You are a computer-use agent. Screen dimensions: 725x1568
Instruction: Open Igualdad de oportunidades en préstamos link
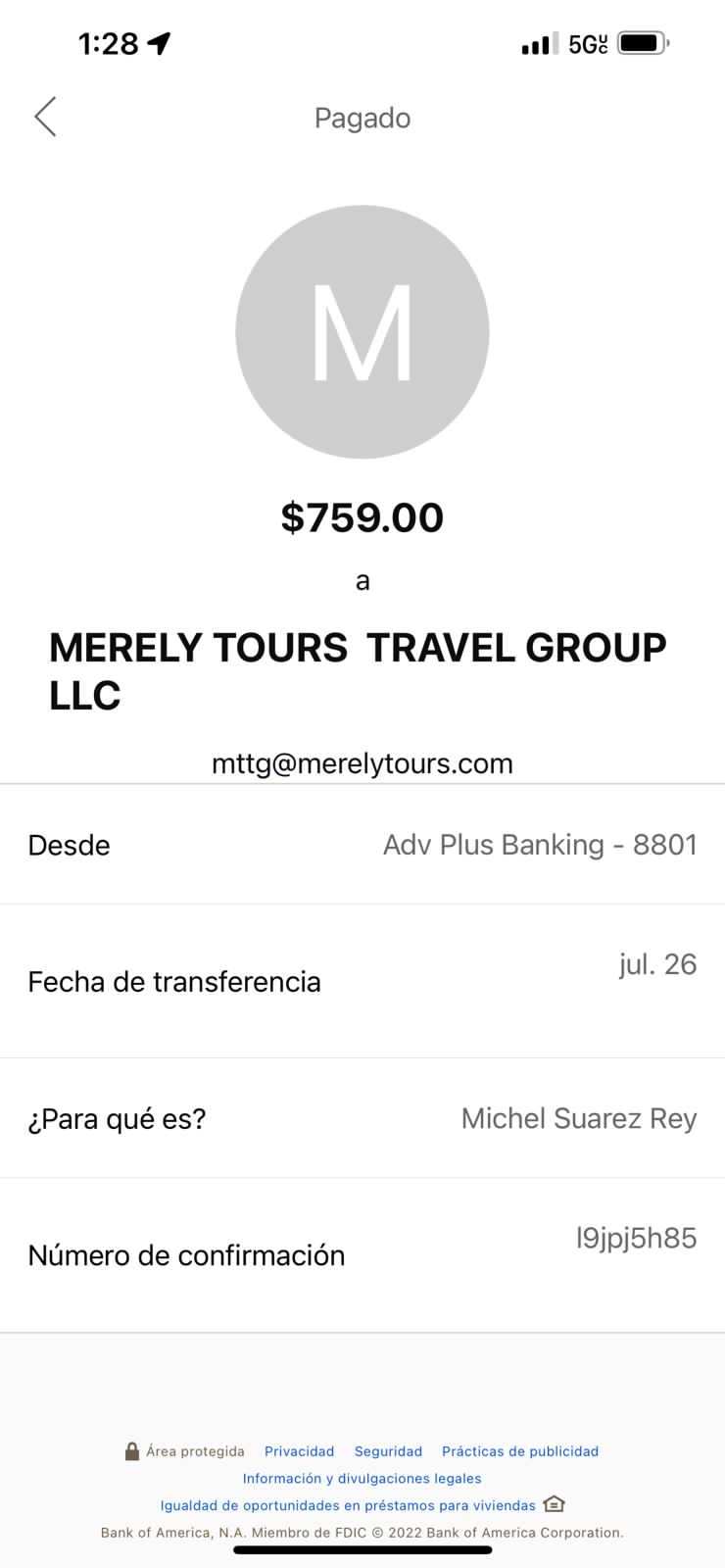(x=348, y=1505)
